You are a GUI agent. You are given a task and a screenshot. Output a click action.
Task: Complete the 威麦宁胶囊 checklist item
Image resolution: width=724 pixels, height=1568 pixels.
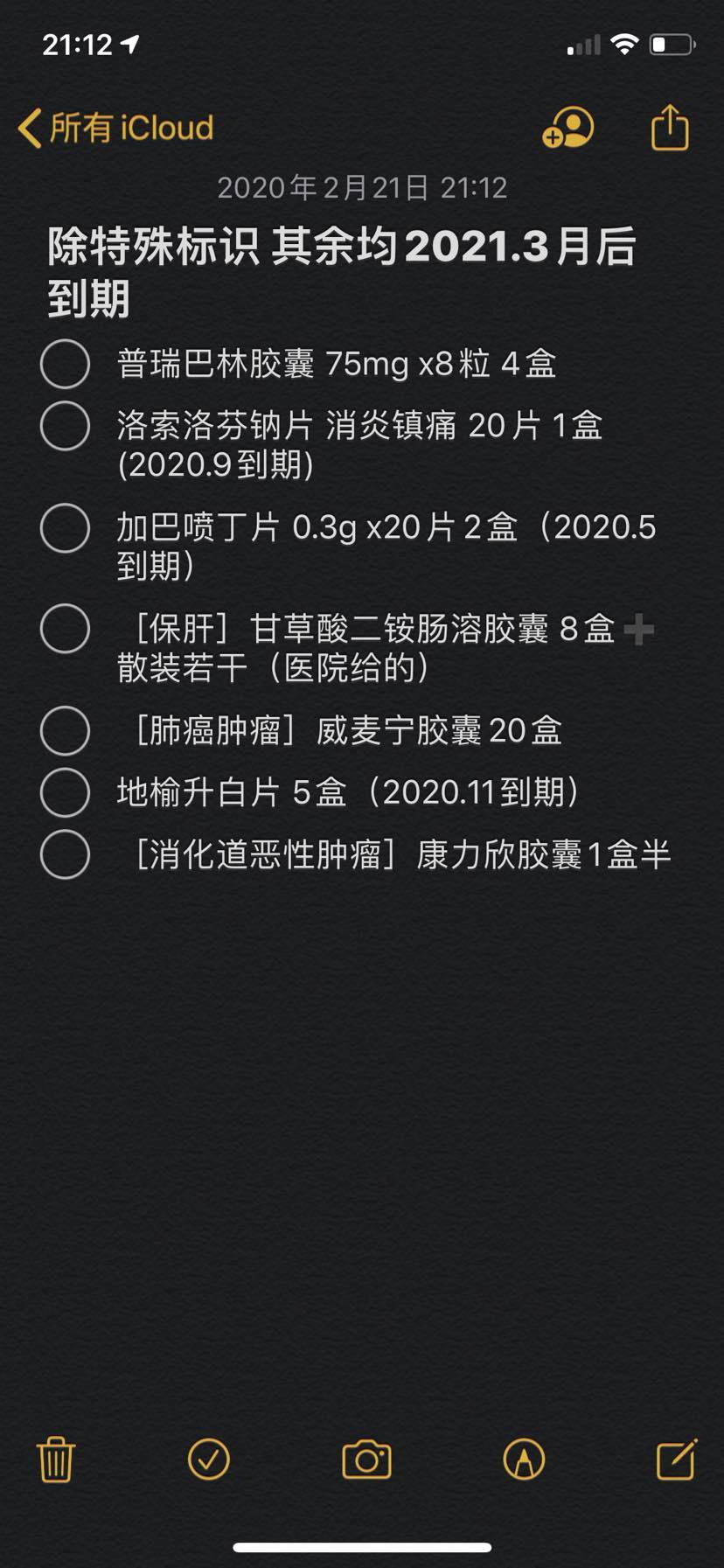point(66,730)
